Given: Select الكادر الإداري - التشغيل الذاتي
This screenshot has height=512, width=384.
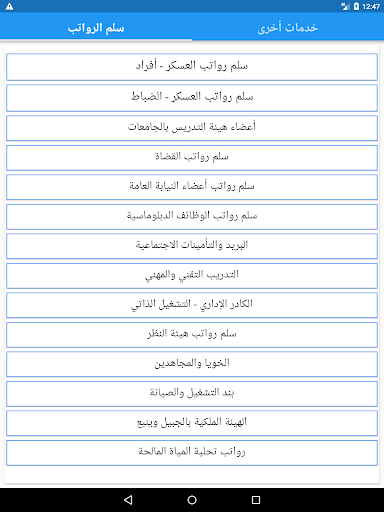Looking at the screenshot, I should [x=192, y=305].
